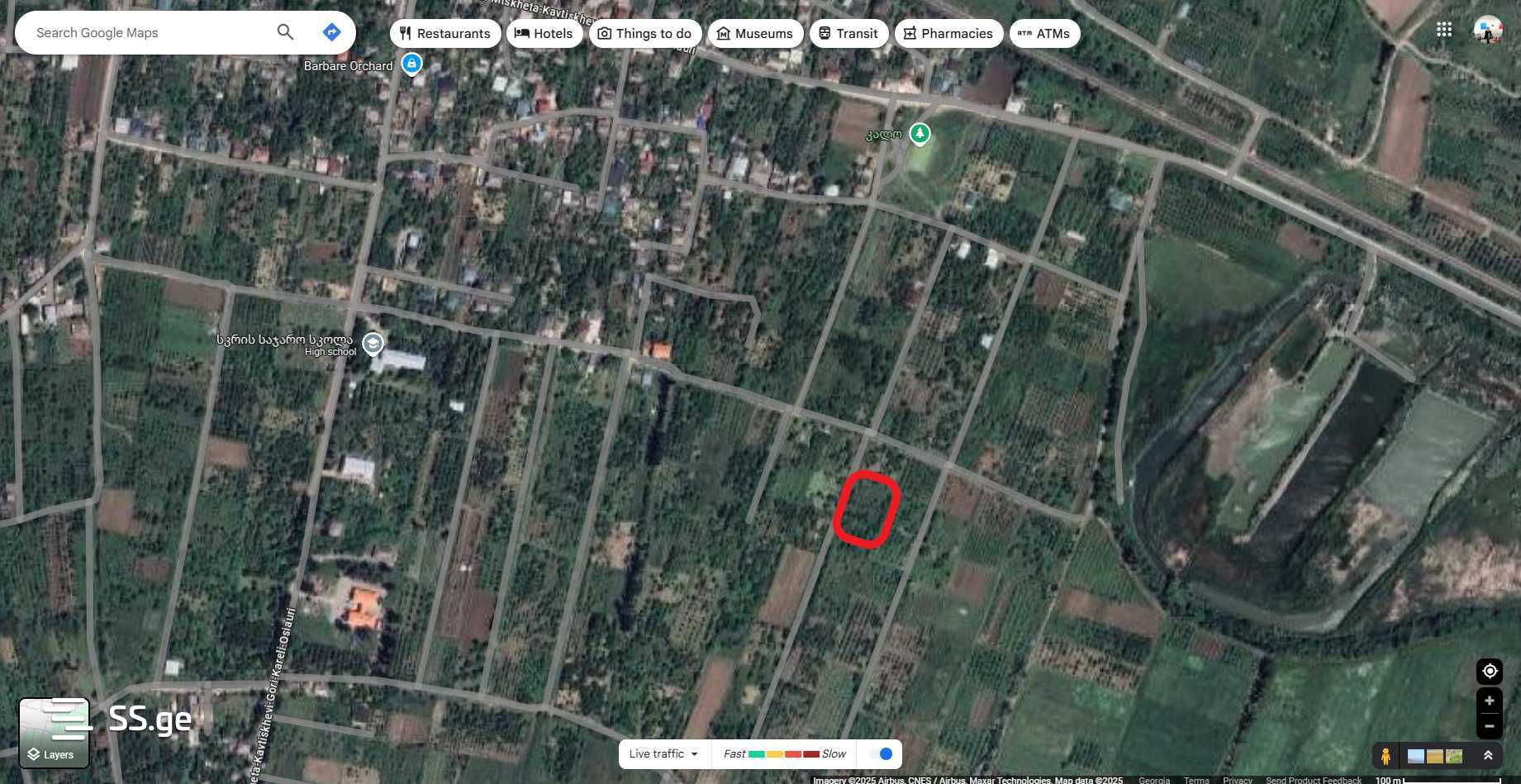
Task: Tap the magnifier search icon
Action: click(x=285, y=32)
